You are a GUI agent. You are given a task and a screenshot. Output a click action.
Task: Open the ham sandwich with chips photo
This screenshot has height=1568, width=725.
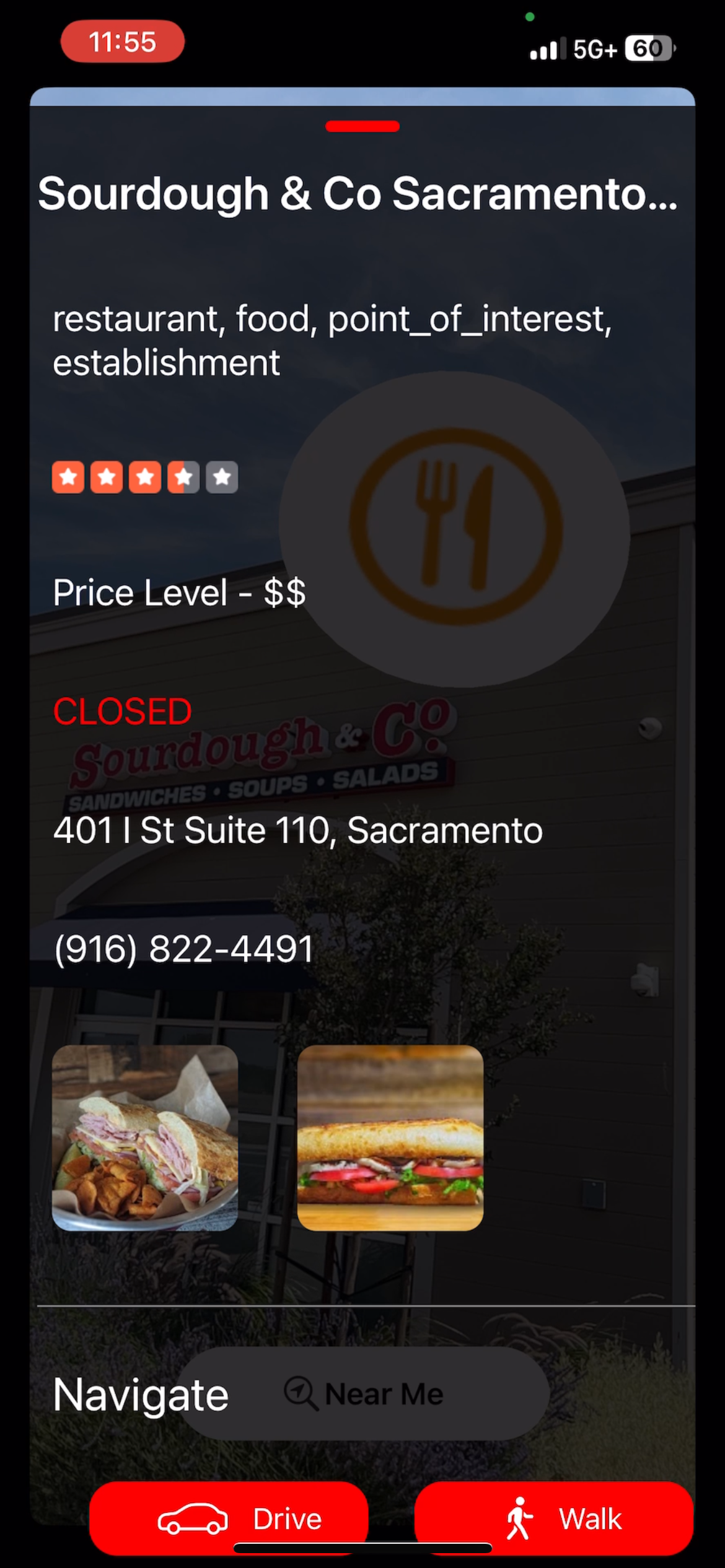(x=145, y=1138)
